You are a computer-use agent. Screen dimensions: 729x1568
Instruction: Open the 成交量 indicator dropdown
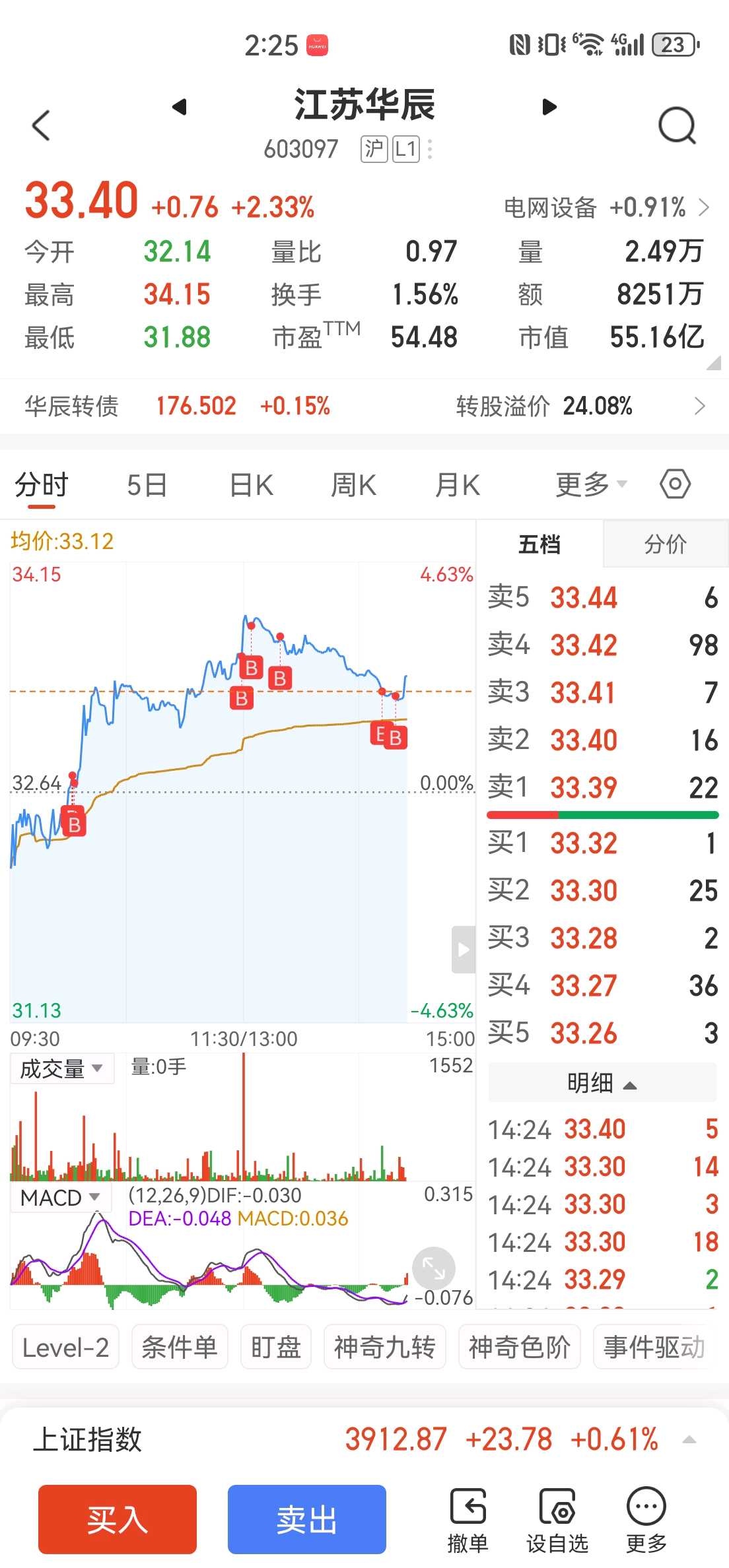click(61, 1068)
